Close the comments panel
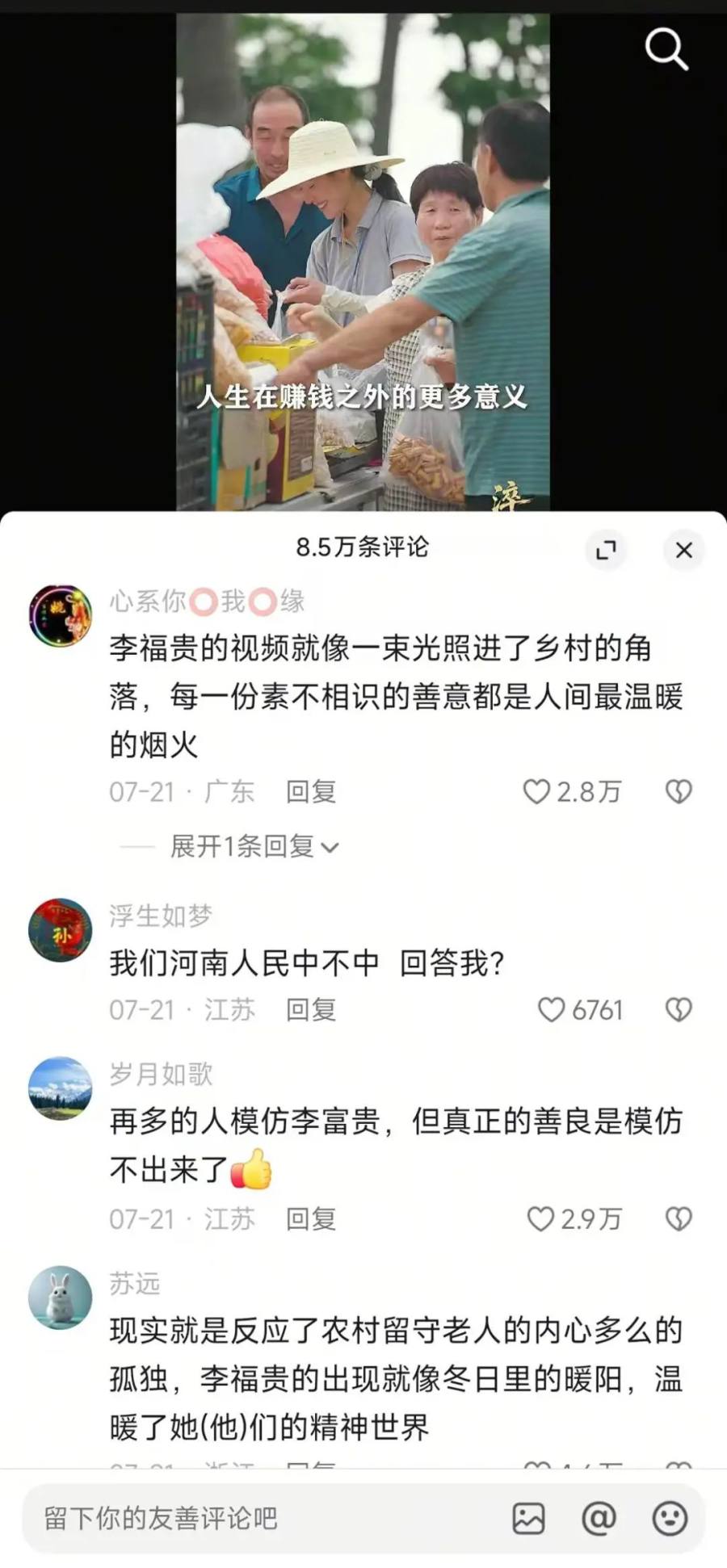This screenshot has width=727, height=1568. [683, 550]
